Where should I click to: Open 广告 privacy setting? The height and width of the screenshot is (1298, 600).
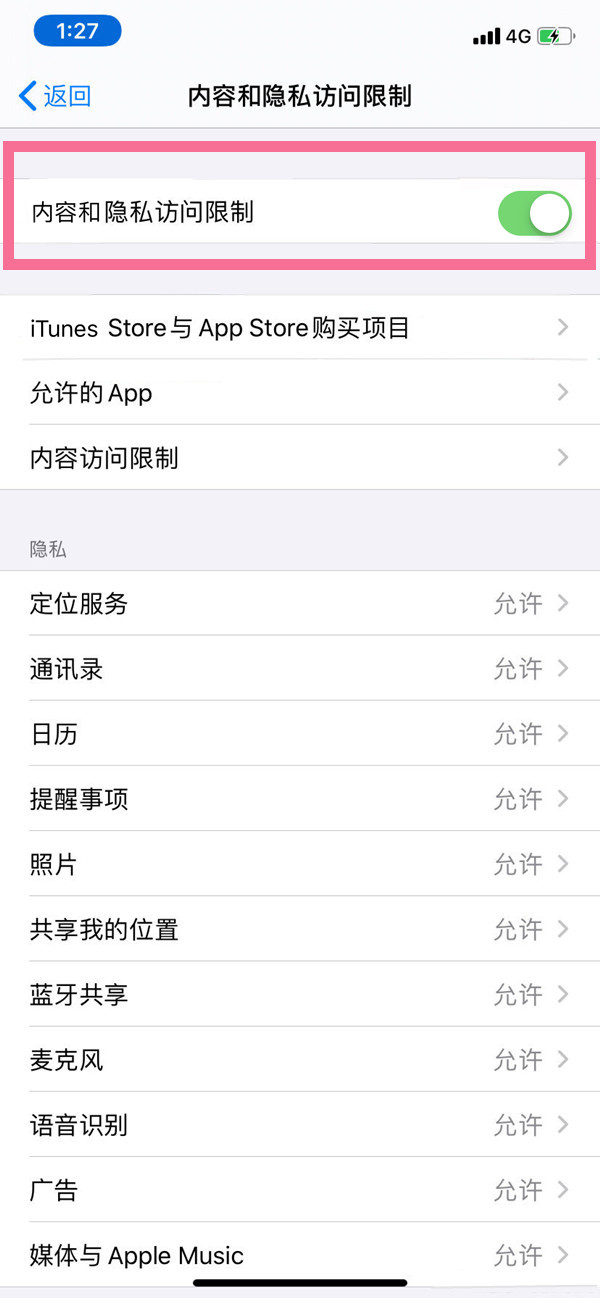(x=300, y=1190)
